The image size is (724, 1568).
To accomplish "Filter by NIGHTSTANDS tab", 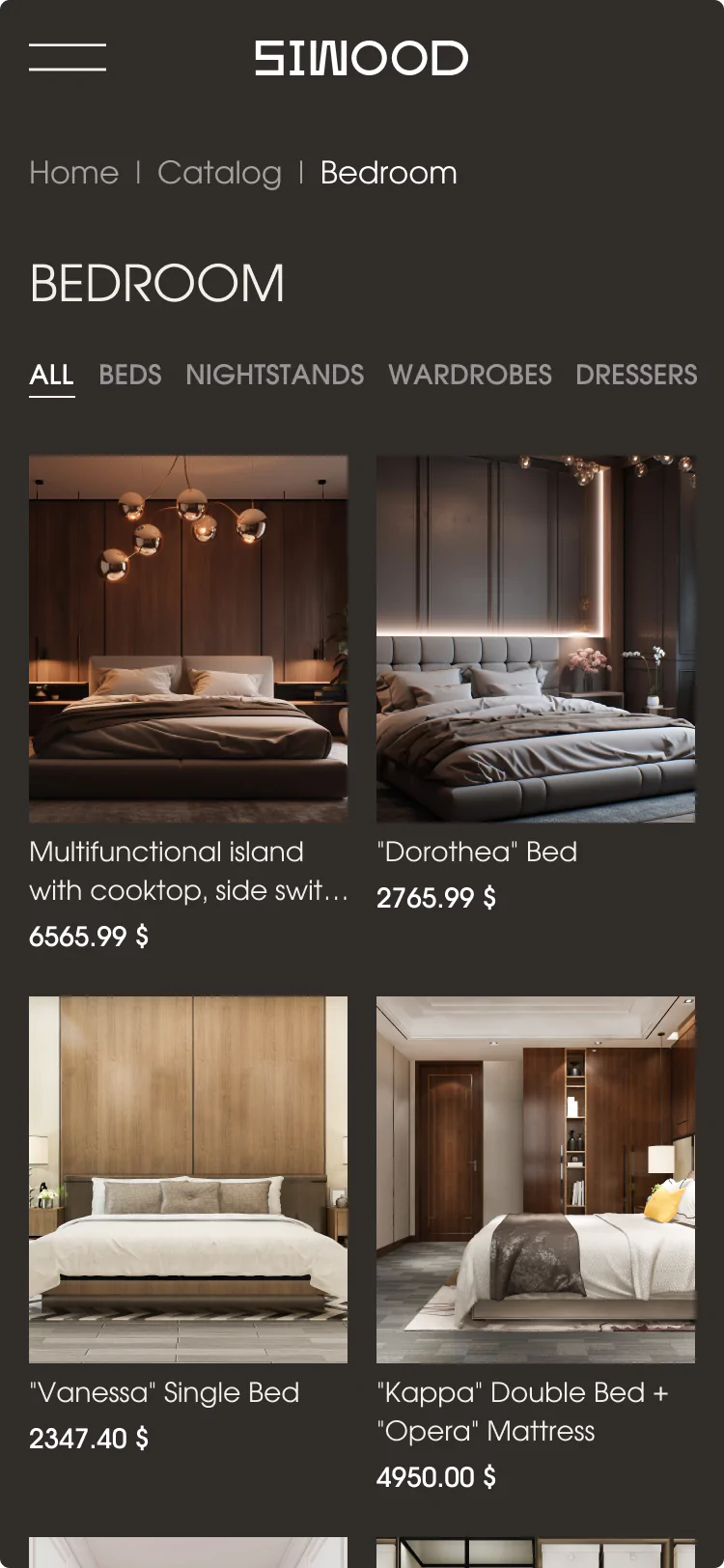I will 275,375.
